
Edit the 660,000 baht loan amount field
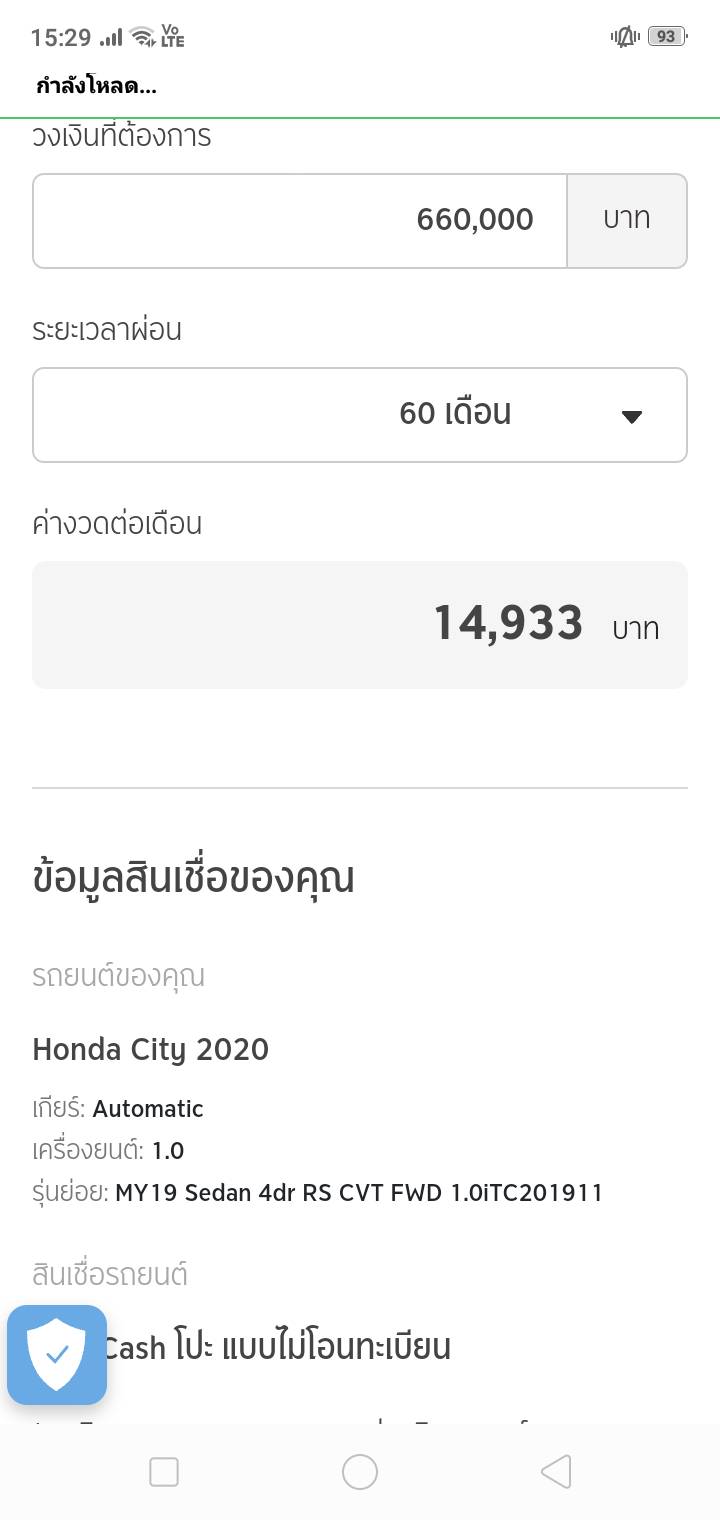pyautogui.click(x=300, y=221)
